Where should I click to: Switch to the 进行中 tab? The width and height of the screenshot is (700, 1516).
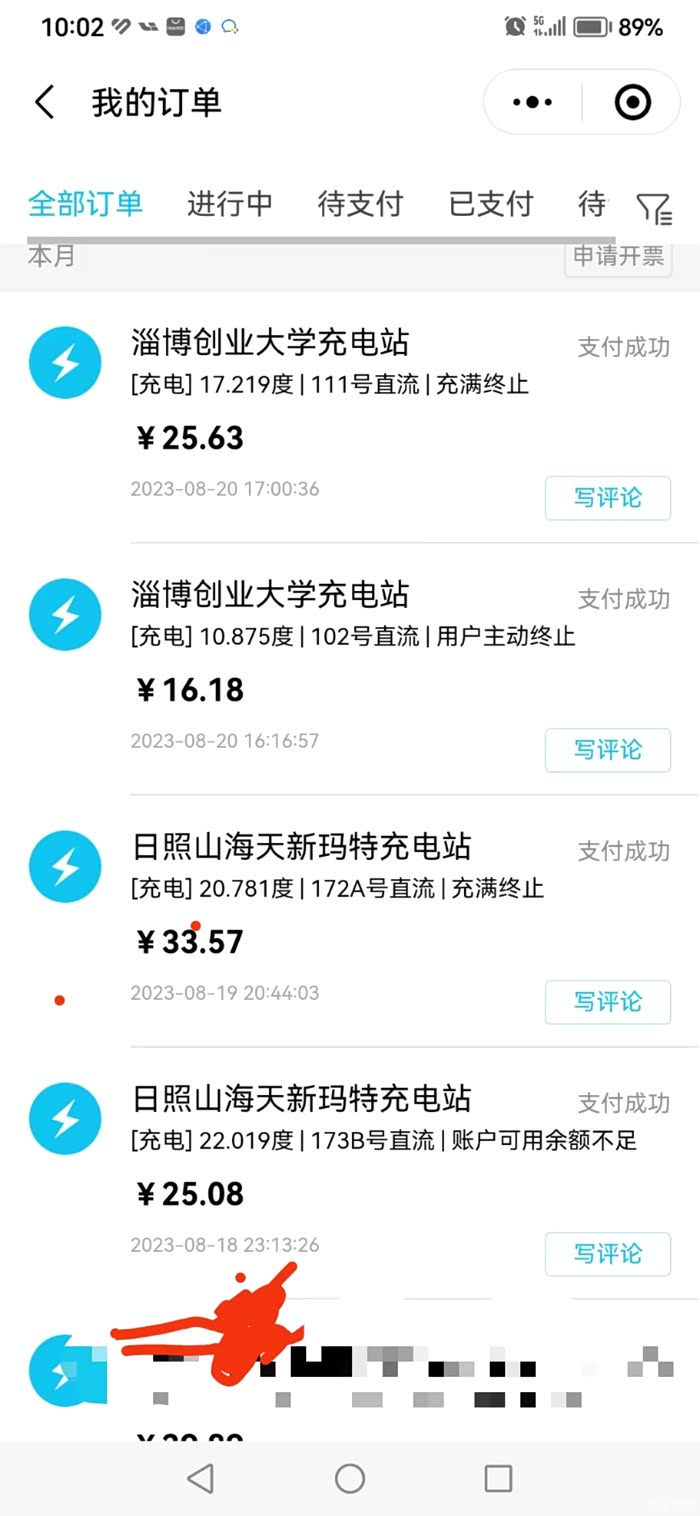point(230,204)
